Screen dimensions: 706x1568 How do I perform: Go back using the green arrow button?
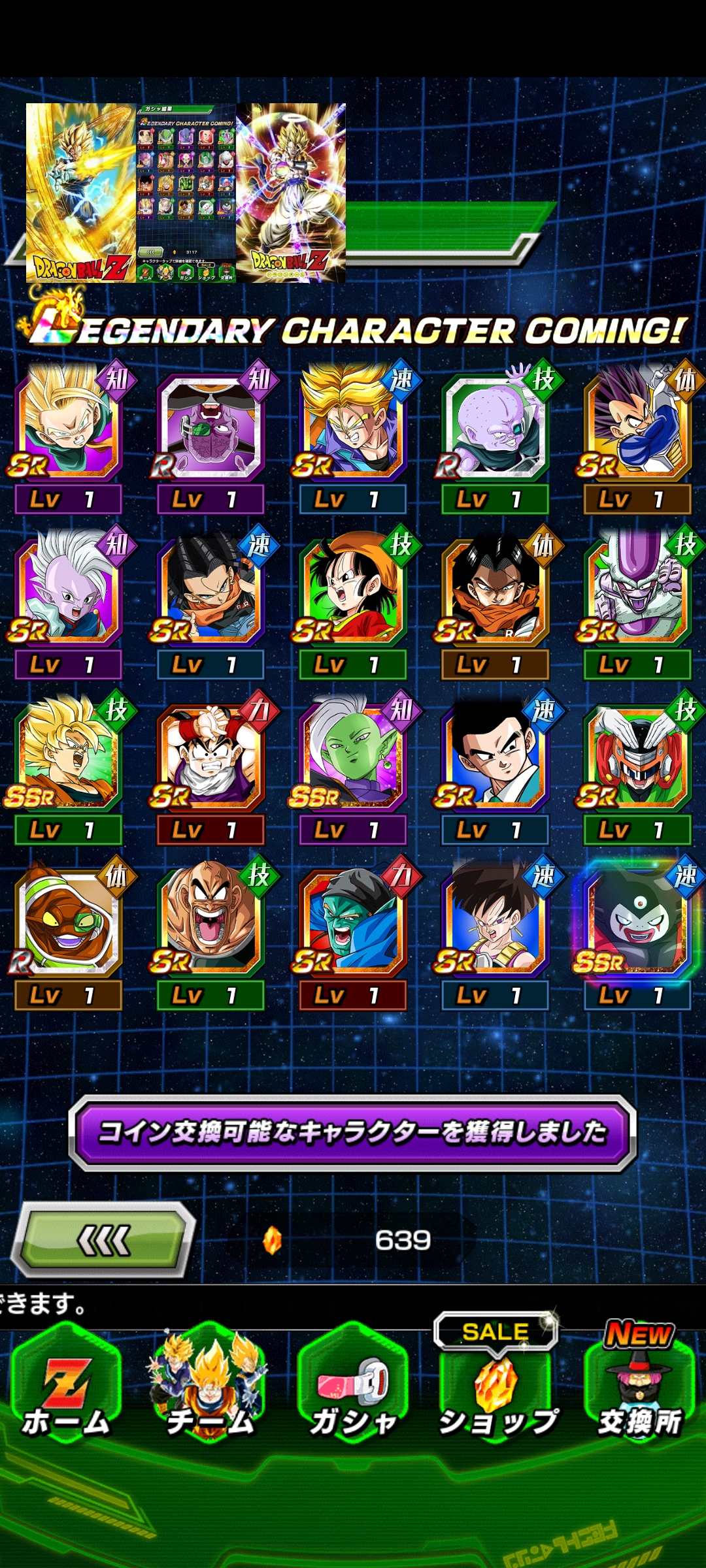point(105,1239)
